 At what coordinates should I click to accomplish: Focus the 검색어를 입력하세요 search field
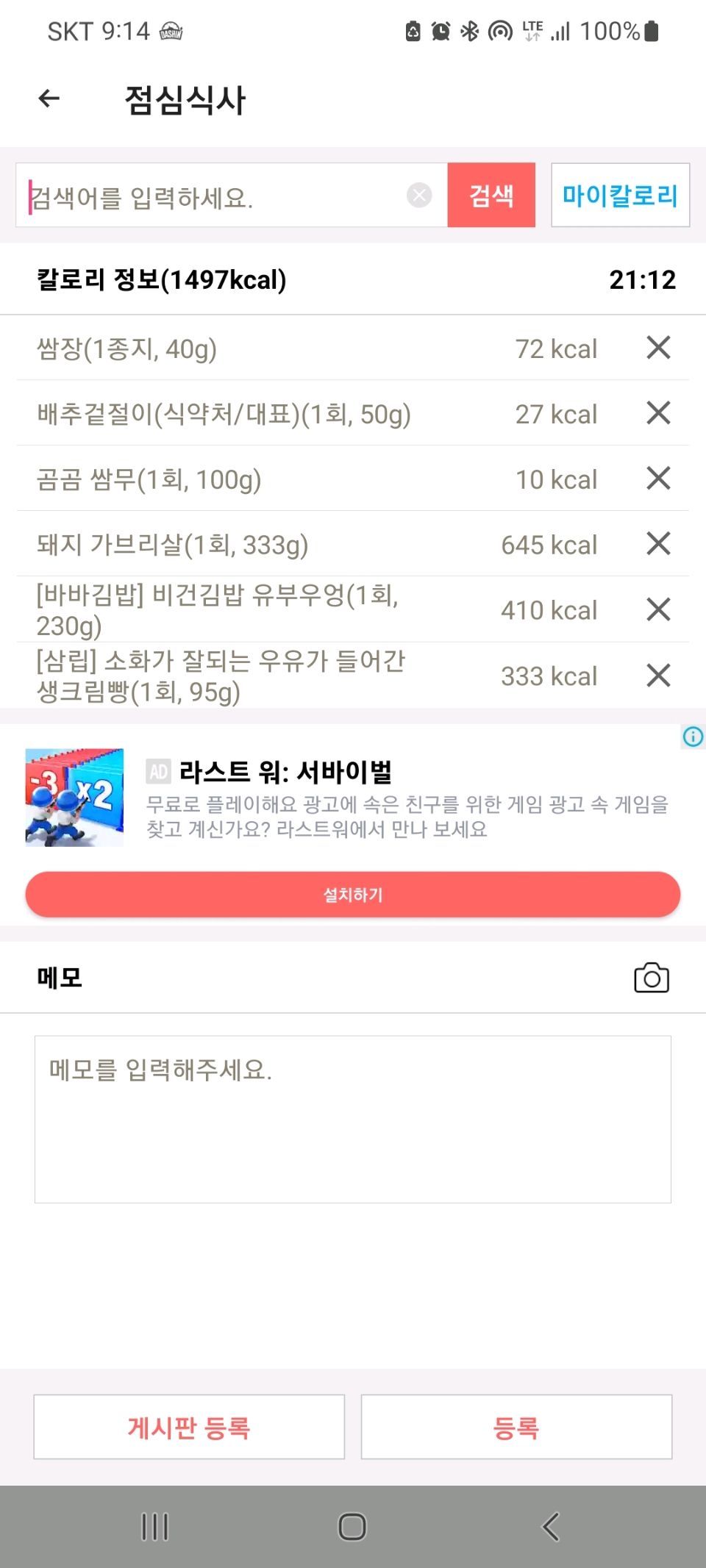(213, 196)
